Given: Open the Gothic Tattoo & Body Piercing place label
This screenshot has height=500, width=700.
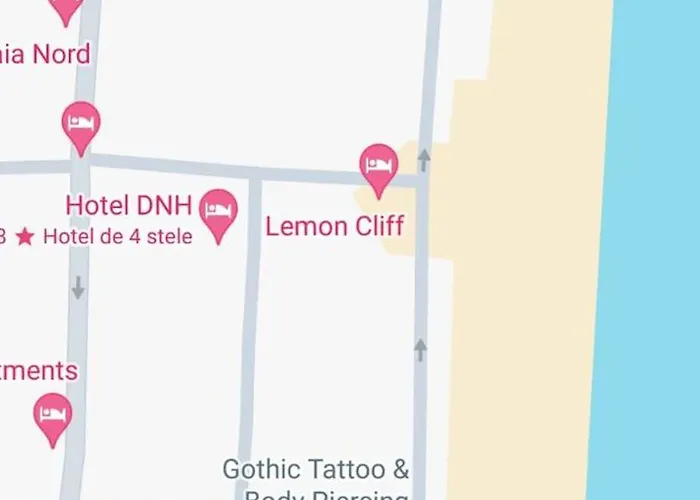Looking at the screenshot, I should [x=316, y=470].
